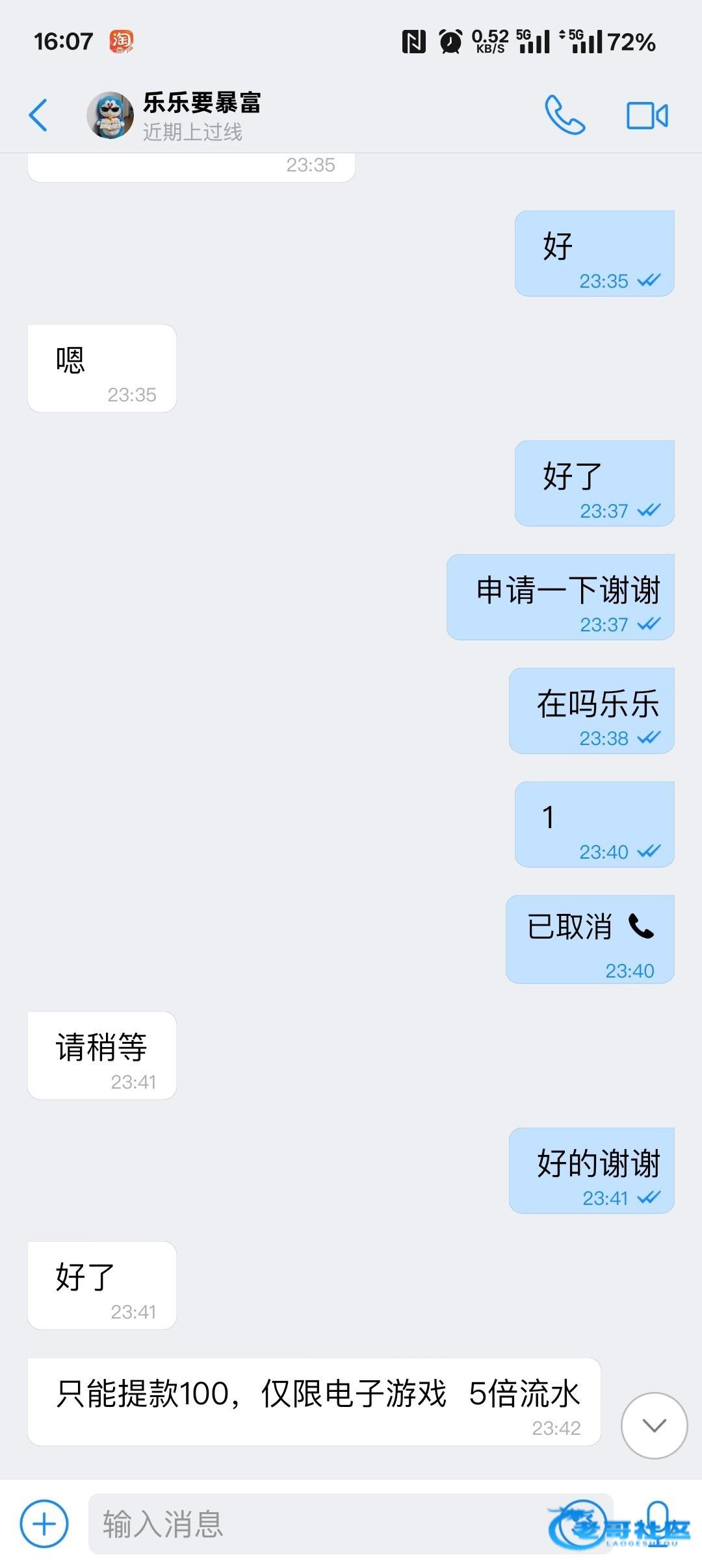Tap the microphone voice message icon

pyautogui.click(x=658, y=1522)
